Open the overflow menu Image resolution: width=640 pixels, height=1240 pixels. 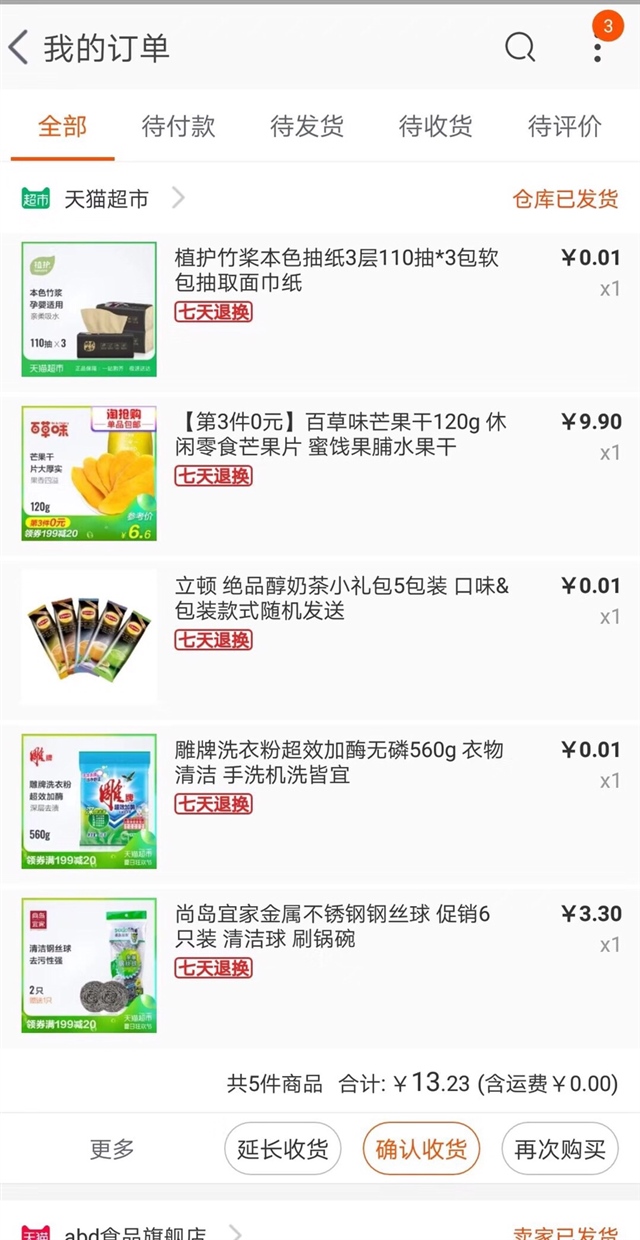598,47
